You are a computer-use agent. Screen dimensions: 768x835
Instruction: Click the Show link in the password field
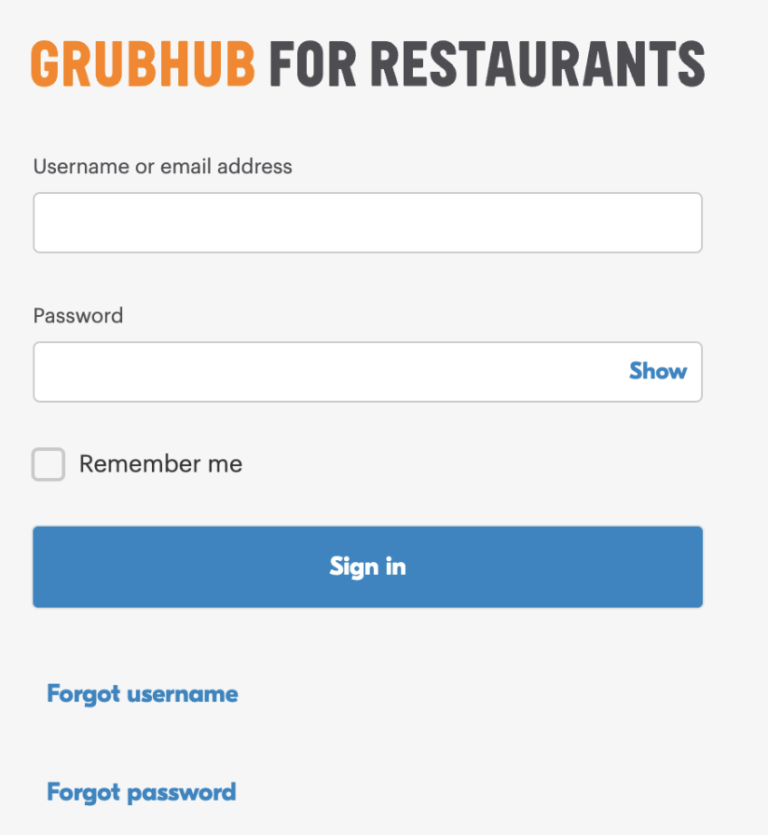tap(658, 371)
